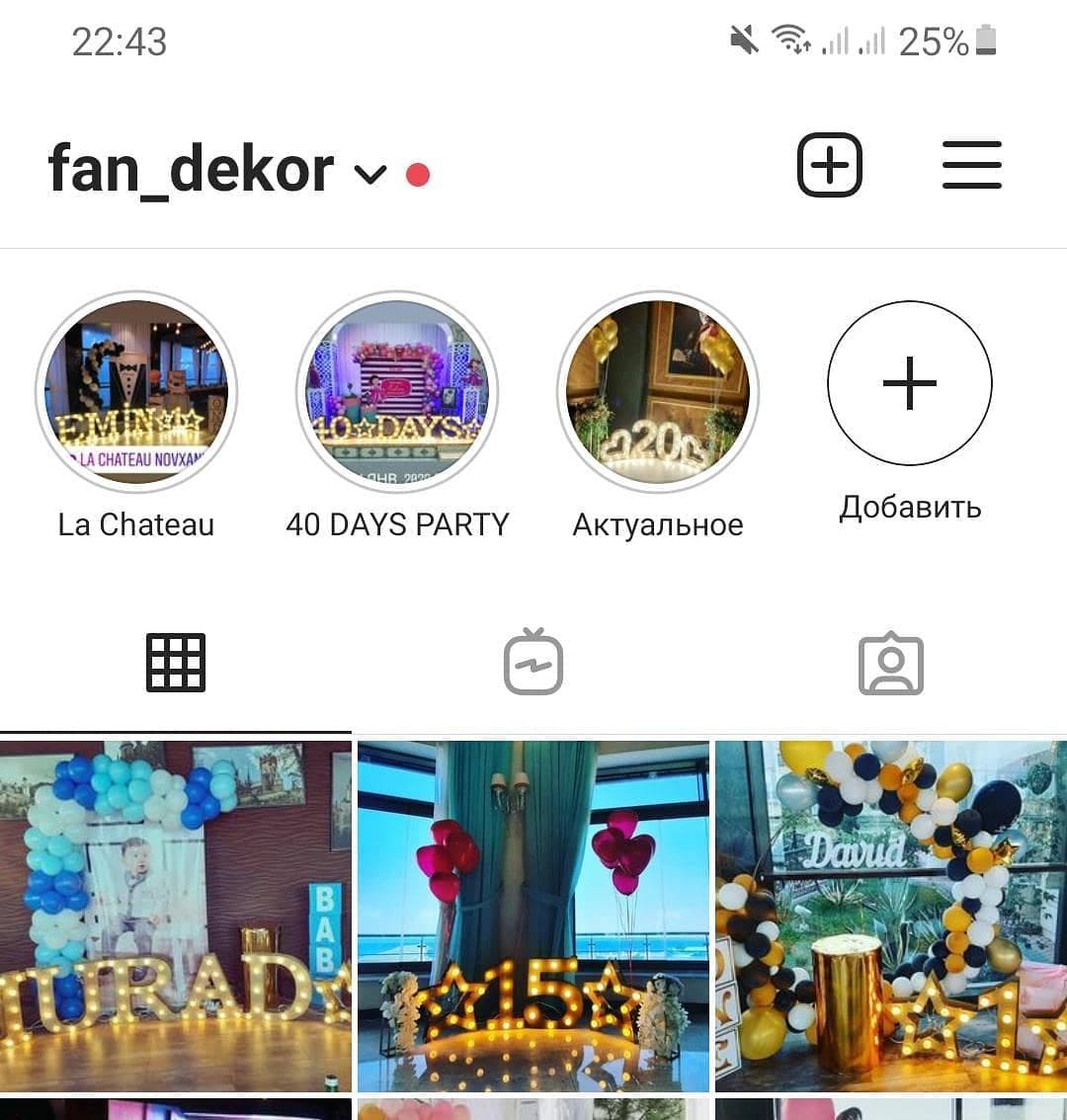1067x1120 pixels.
Task: View the 40 DAYS PARTY highlight
Action: click(x=397, y=392)
